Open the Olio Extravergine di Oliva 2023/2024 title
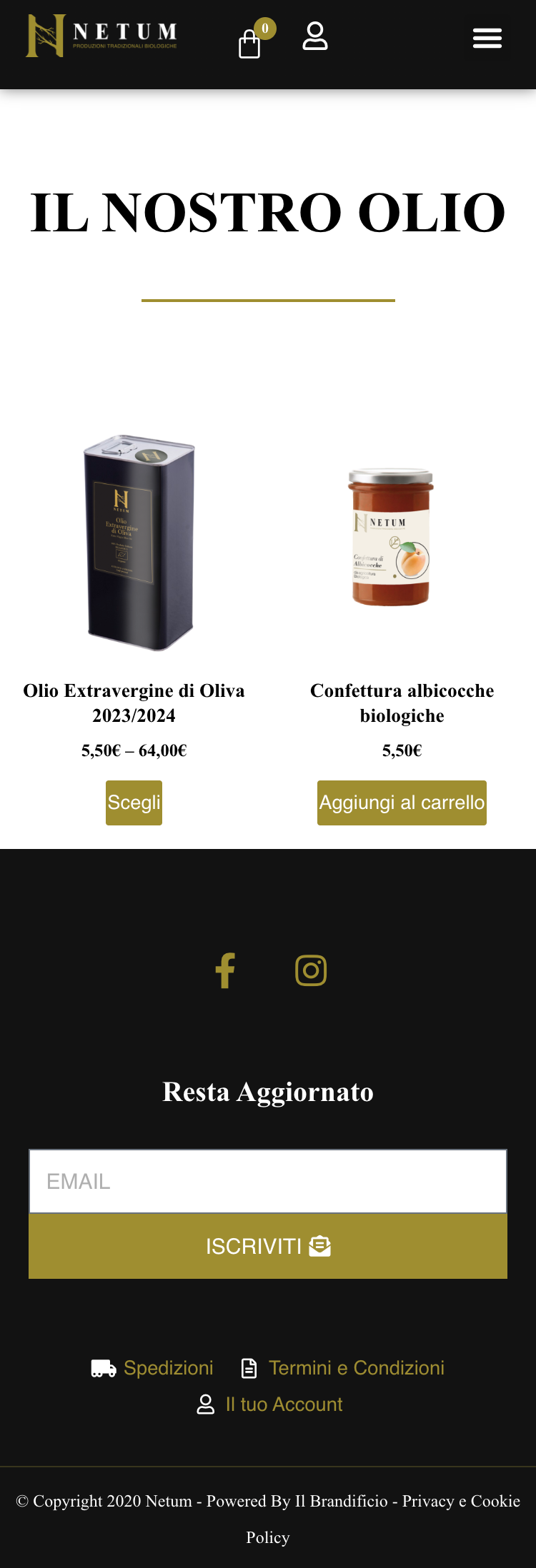Viewport: 536px width, 1568px height. tap(134, 703)
